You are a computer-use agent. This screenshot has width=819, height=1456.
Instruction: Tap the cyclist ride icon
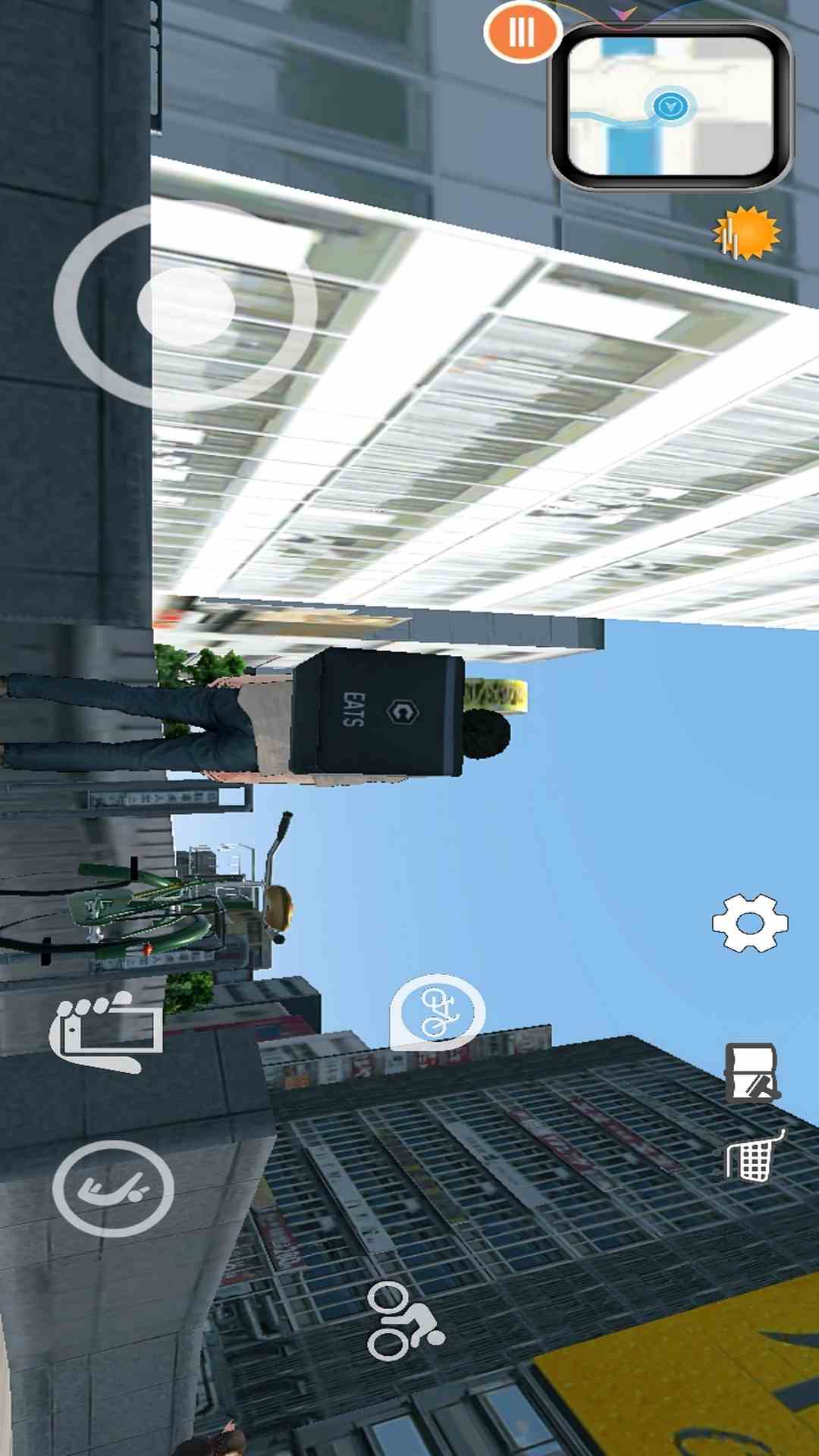[403, 1322]
